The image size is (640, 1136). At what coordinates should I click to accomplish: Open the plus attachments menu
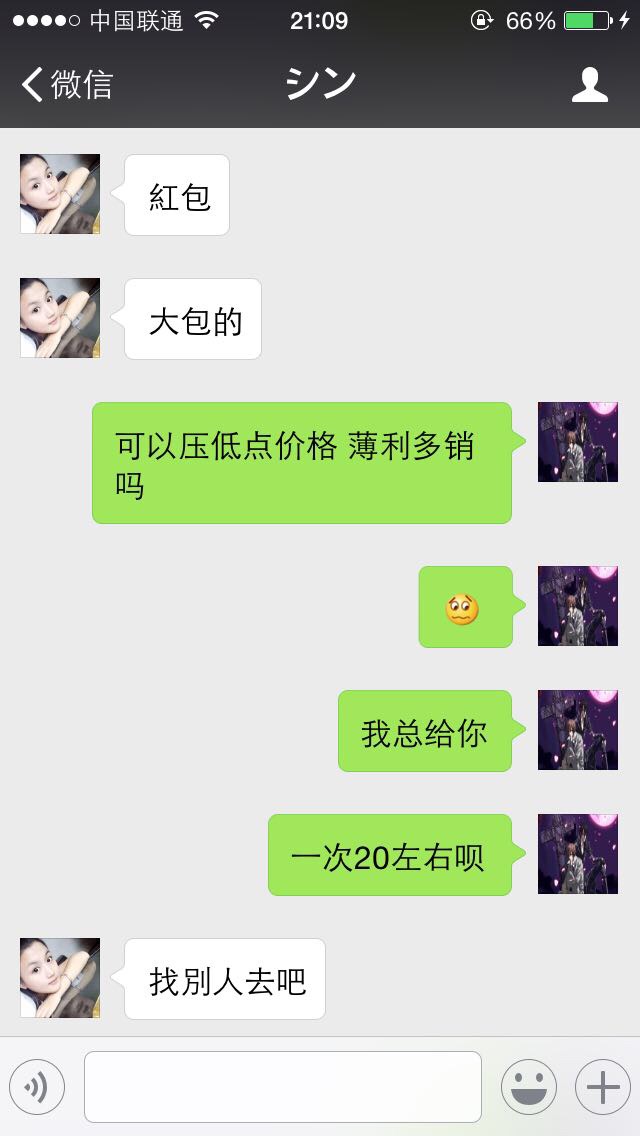click(x=602, y=1087)
